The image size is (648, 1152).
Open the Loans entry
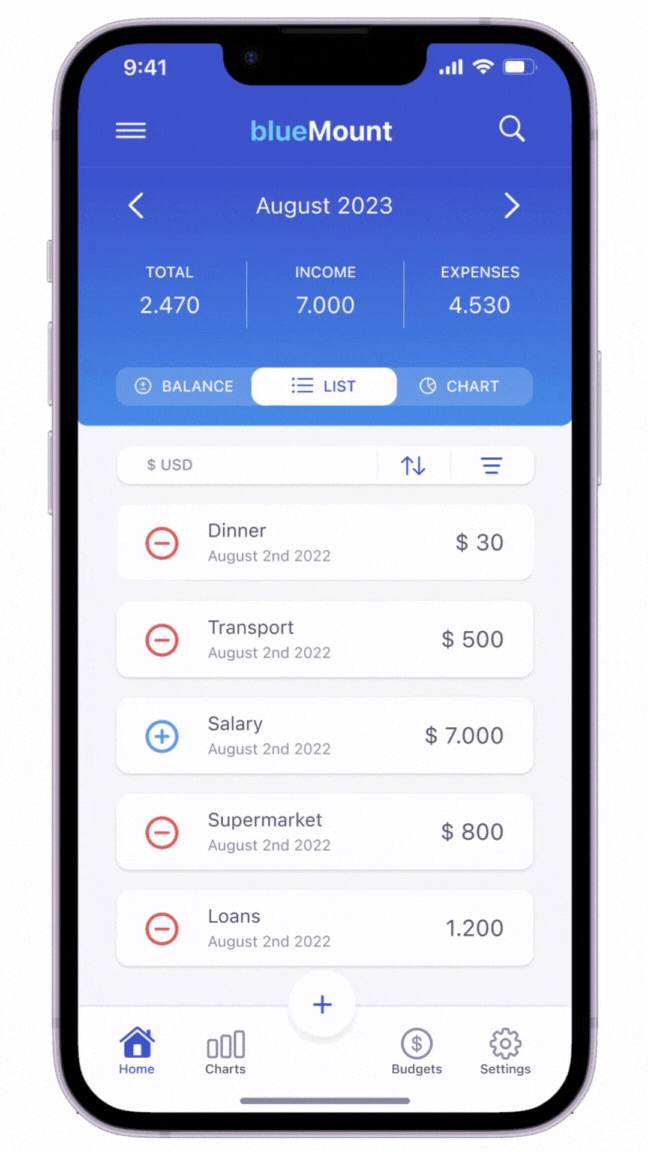(x=324, y=928)
